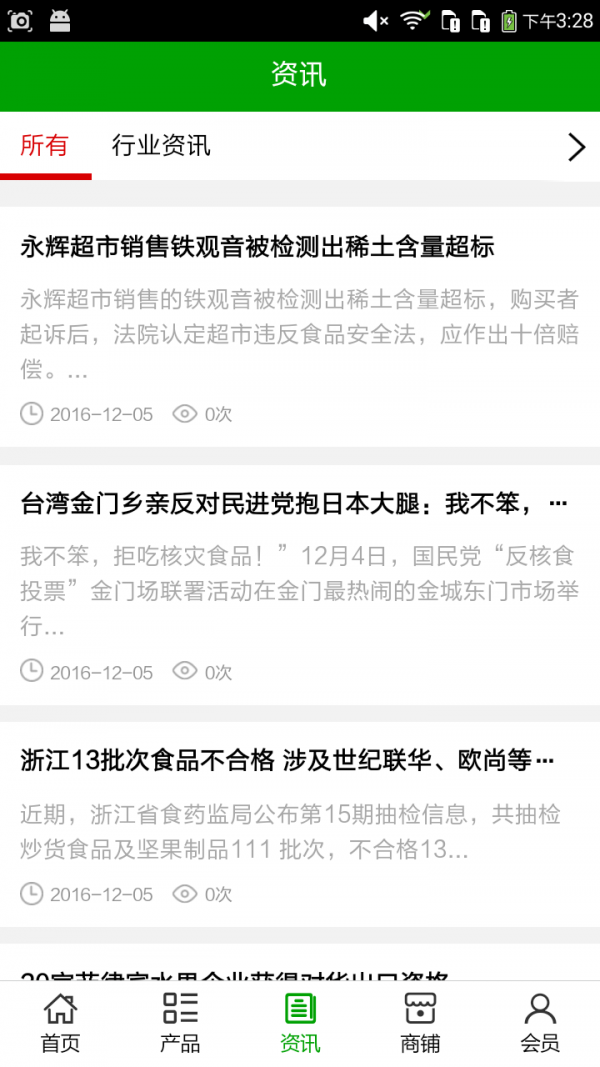Expand more categories with the right arrow
Image resolution: width=600 pixels, height=1067 pixels.
tap(576, 147)
